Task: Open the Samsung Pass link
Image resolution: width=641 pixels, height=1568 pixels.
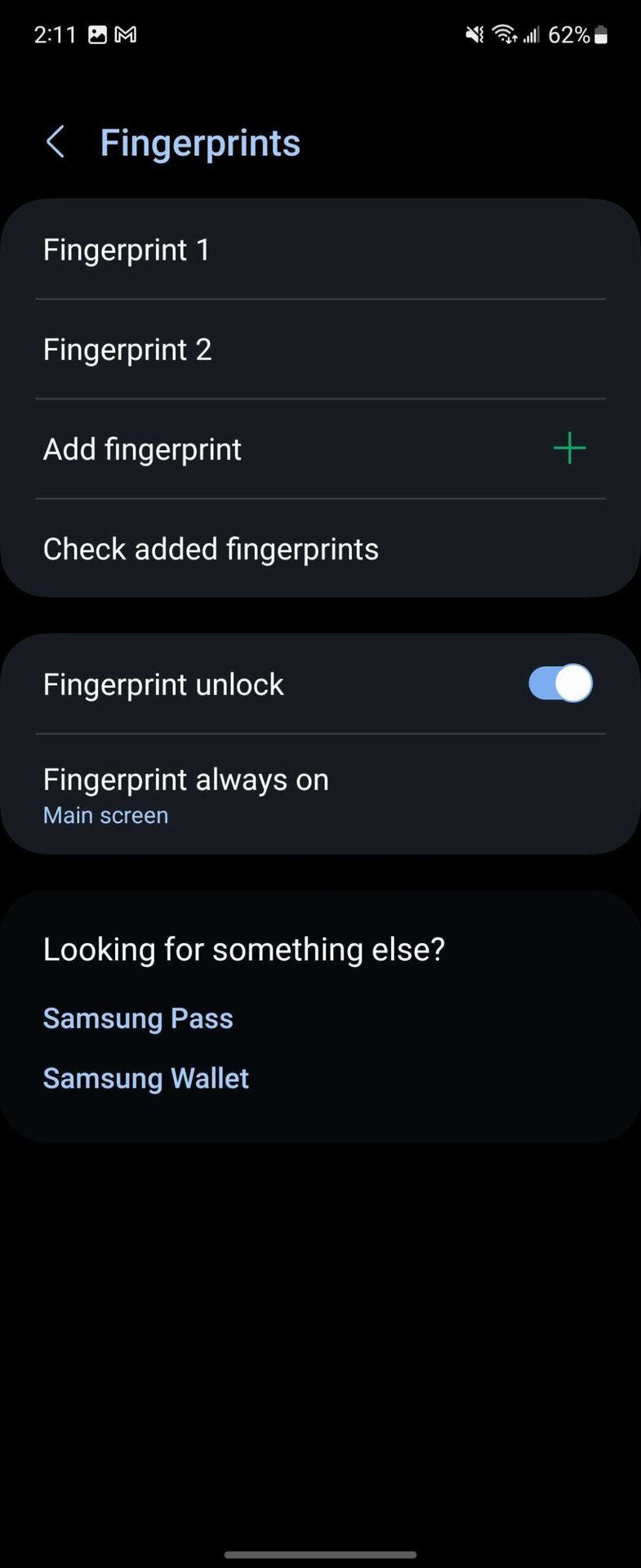Action: (x=138, y=1018)
